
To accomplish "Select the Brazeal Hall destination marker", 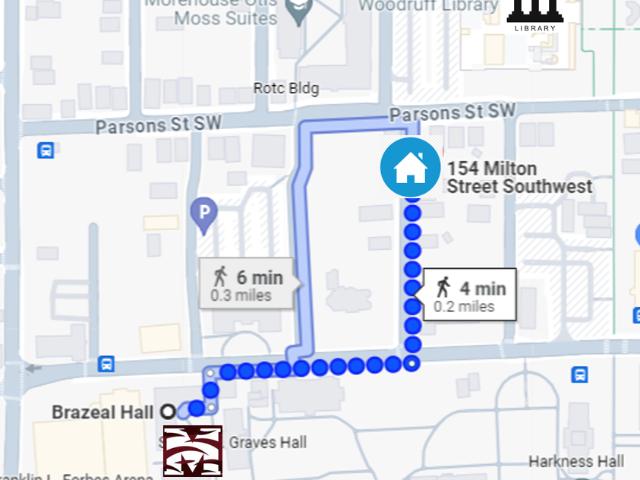I will [x=168, y=411].
